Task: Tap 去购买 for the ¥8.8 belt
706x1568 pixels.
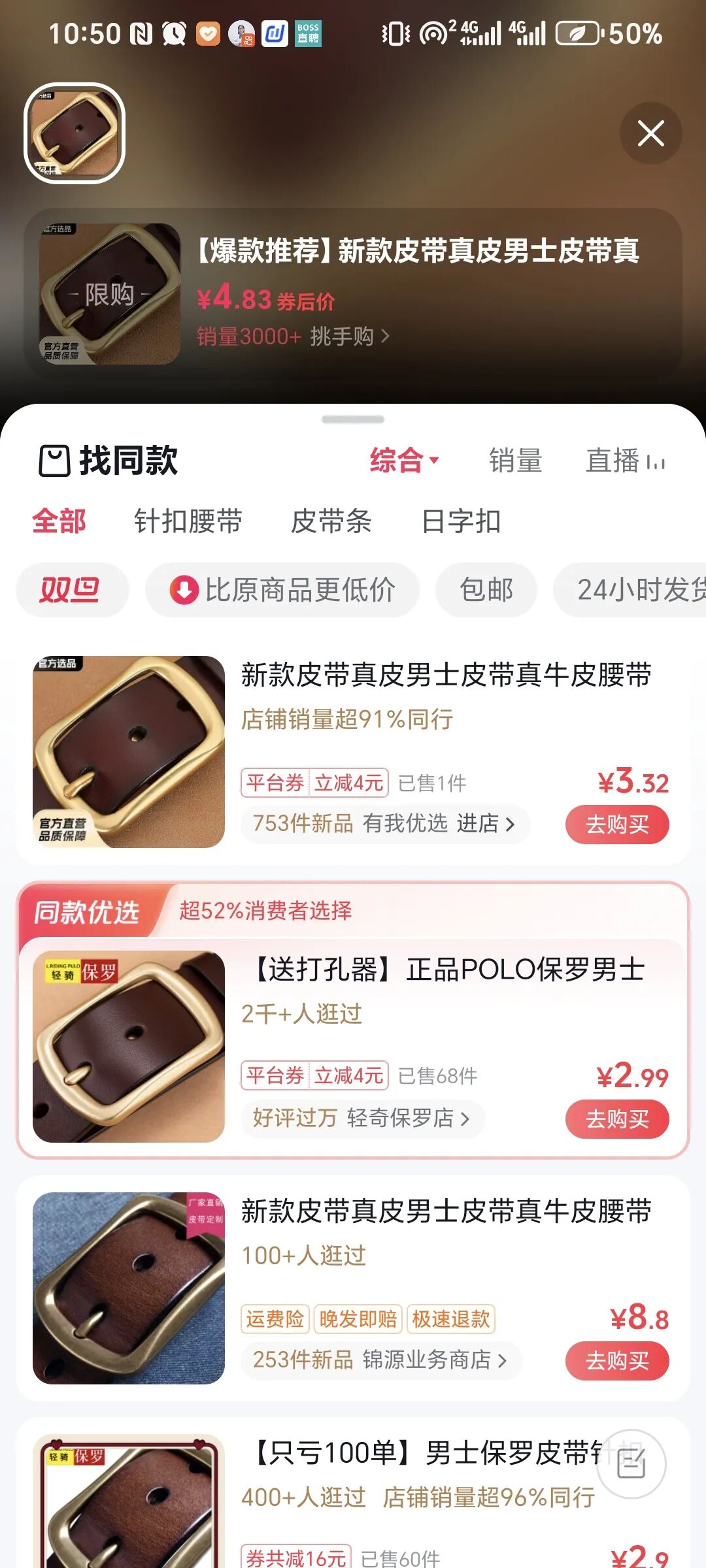Action: coord(616,1361)
